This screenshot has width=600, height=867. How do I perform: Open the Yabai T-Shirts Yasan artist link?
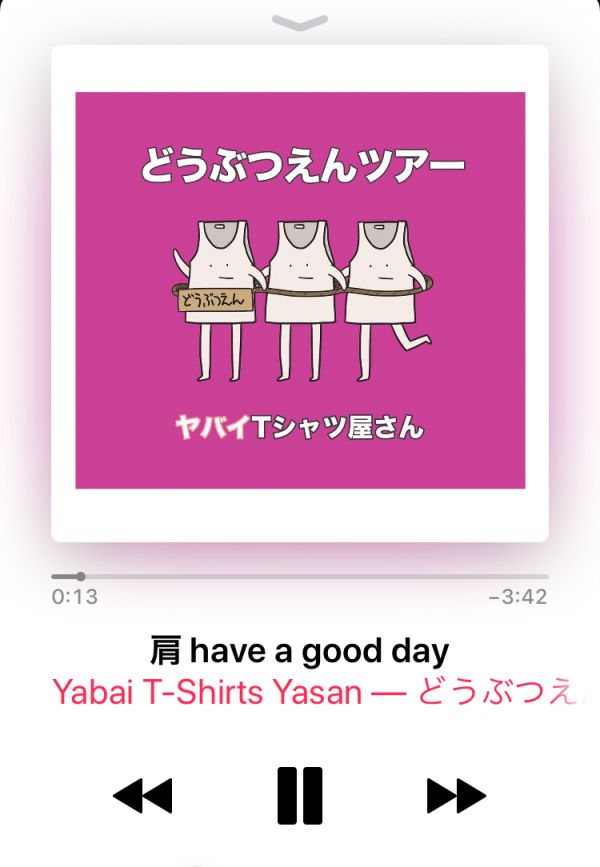coord(206,692)
